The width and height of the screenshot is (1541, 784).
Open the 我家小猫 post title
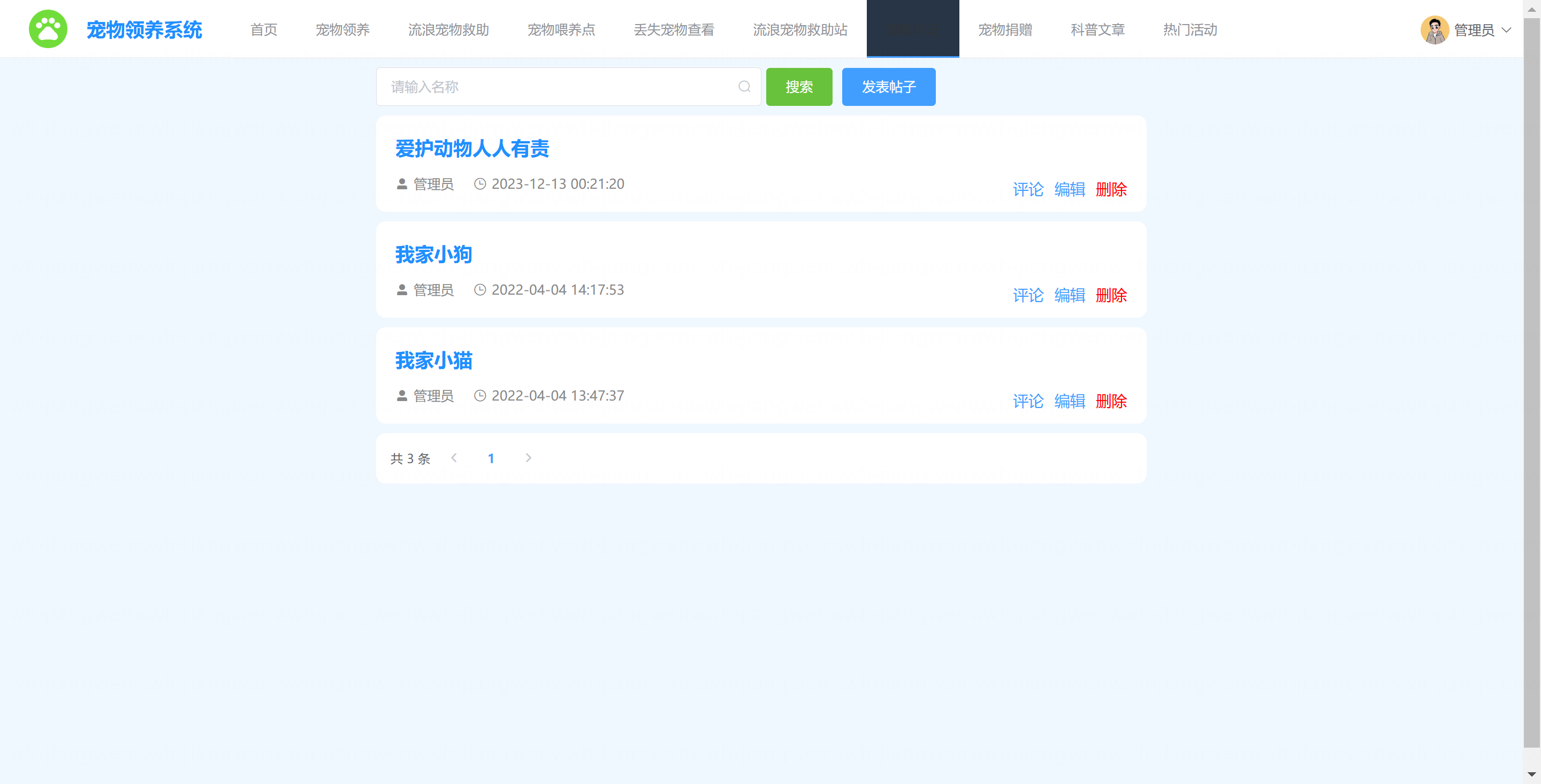[x=434, y=360]
